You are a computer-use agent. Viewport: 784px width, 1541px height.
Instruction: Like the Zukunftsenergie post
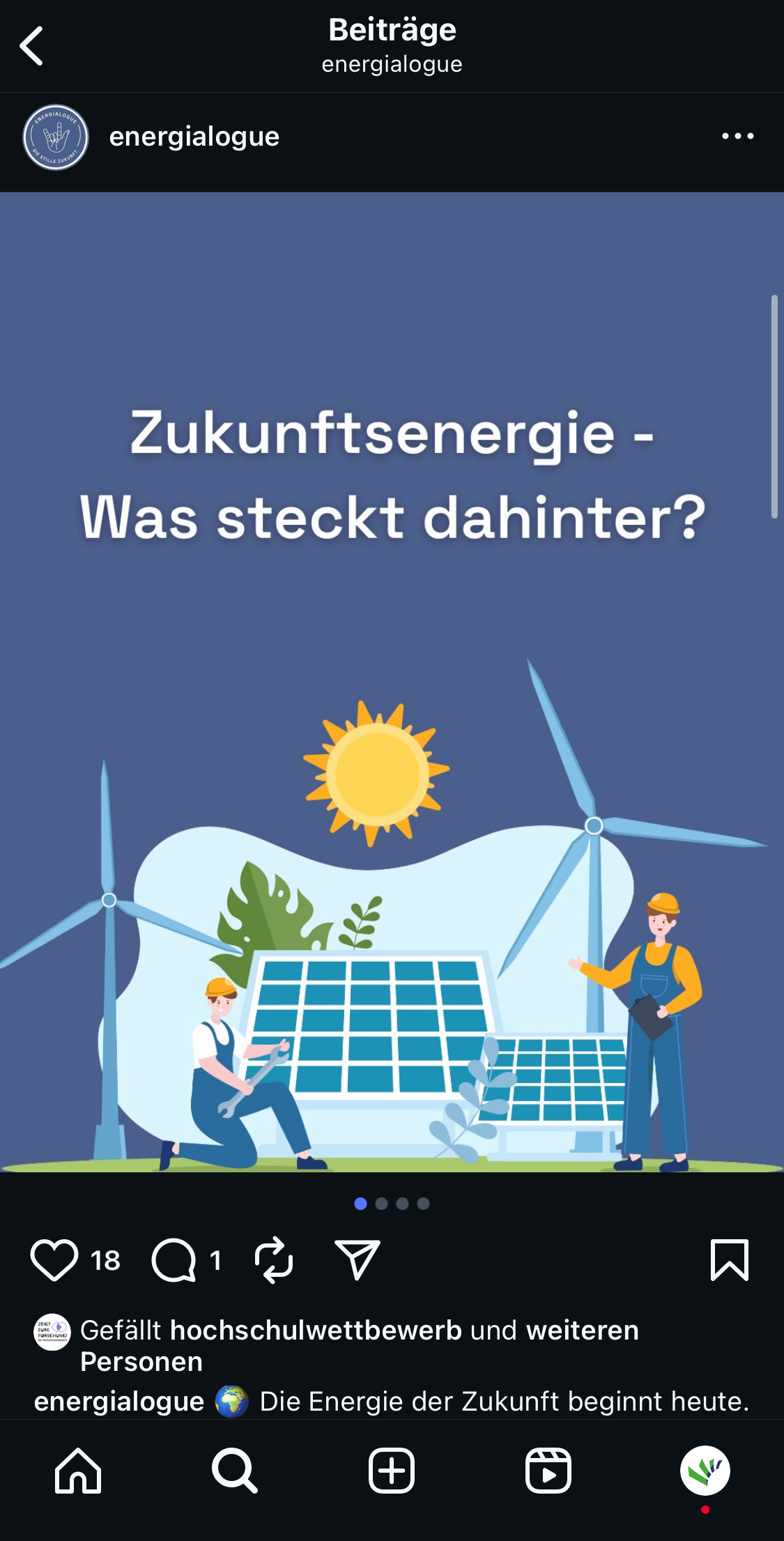pyautogui.click(x=54, y=1260)
